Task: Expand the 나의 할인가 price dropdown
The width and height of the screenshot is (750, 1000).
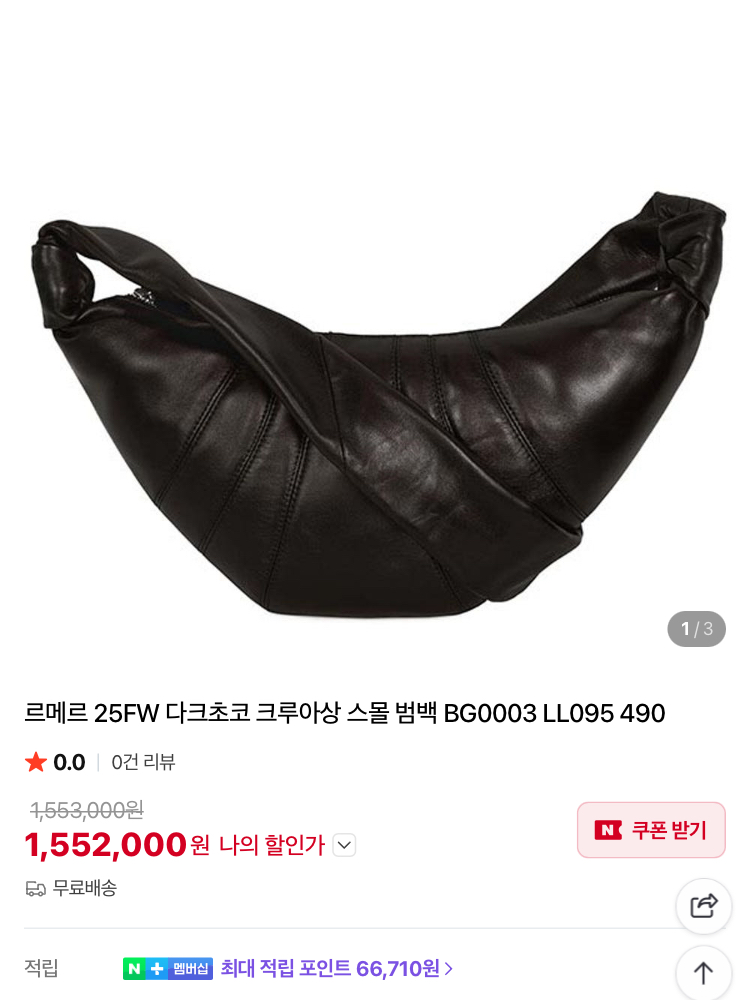Action: 344,846
